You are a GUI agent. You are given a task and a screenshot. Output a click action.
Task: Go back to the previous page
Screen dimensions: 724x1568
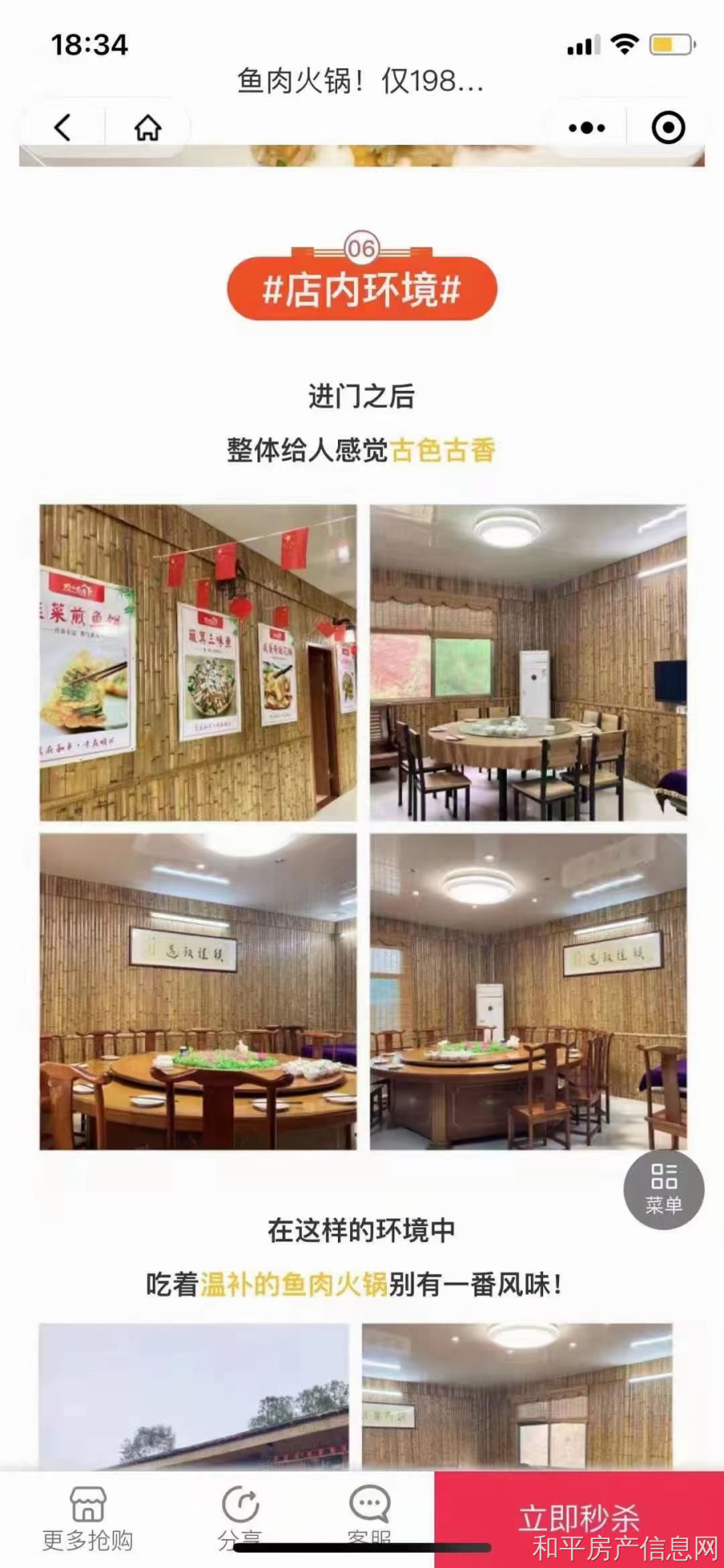tap(63, 127)
